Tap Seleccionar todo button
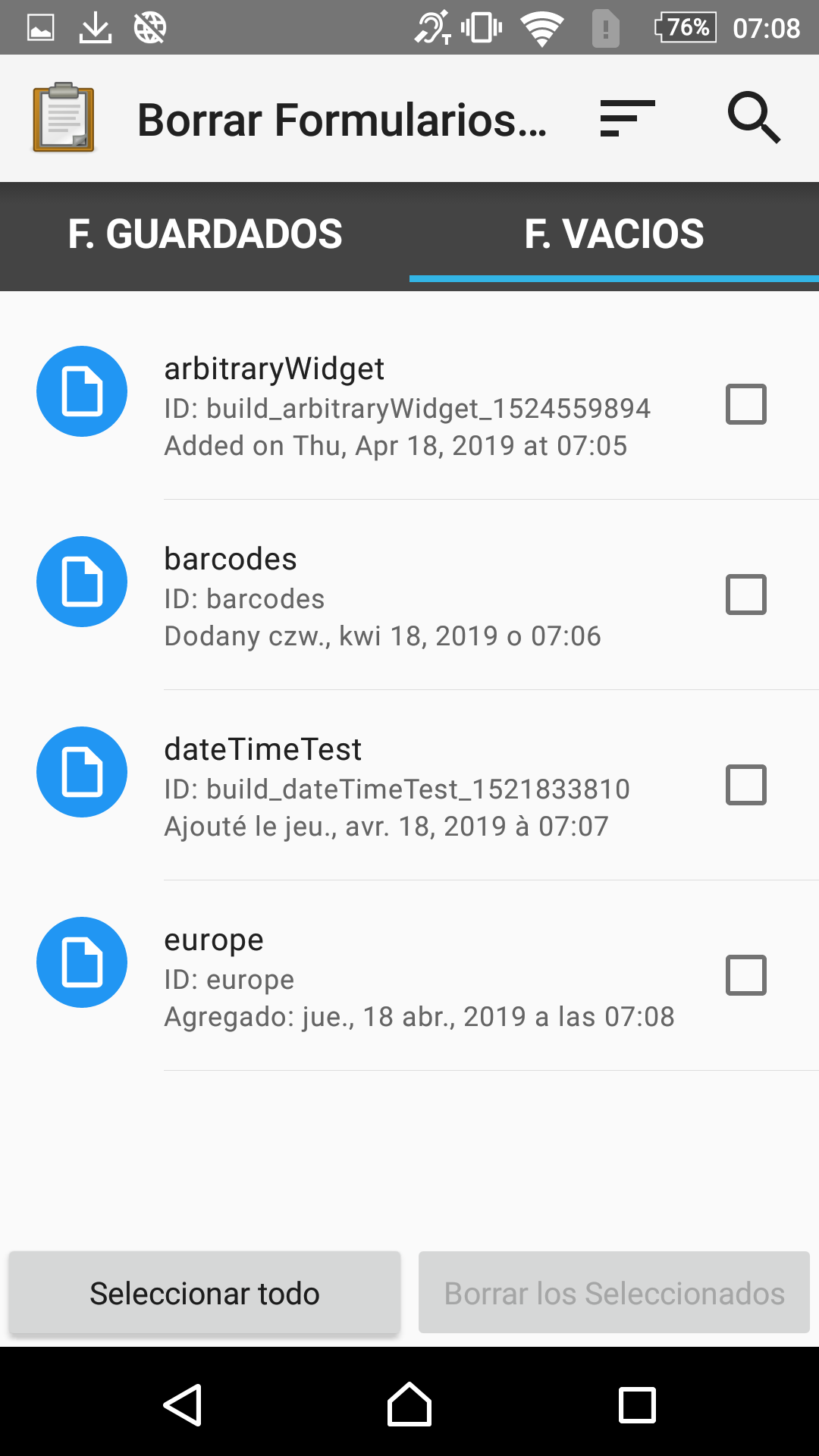 [x=205, y=1293]
